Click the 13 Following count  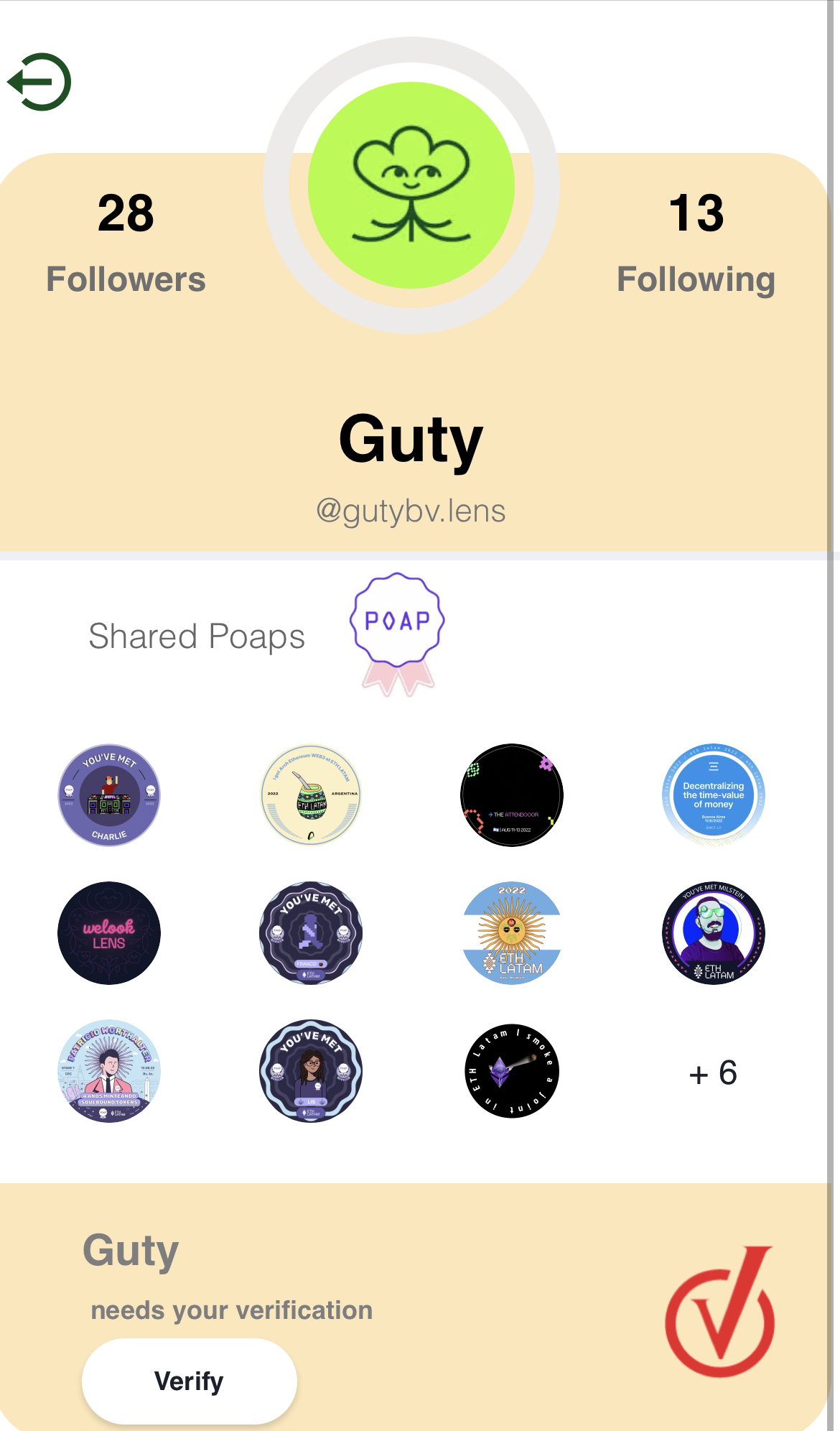pos(696,241)
